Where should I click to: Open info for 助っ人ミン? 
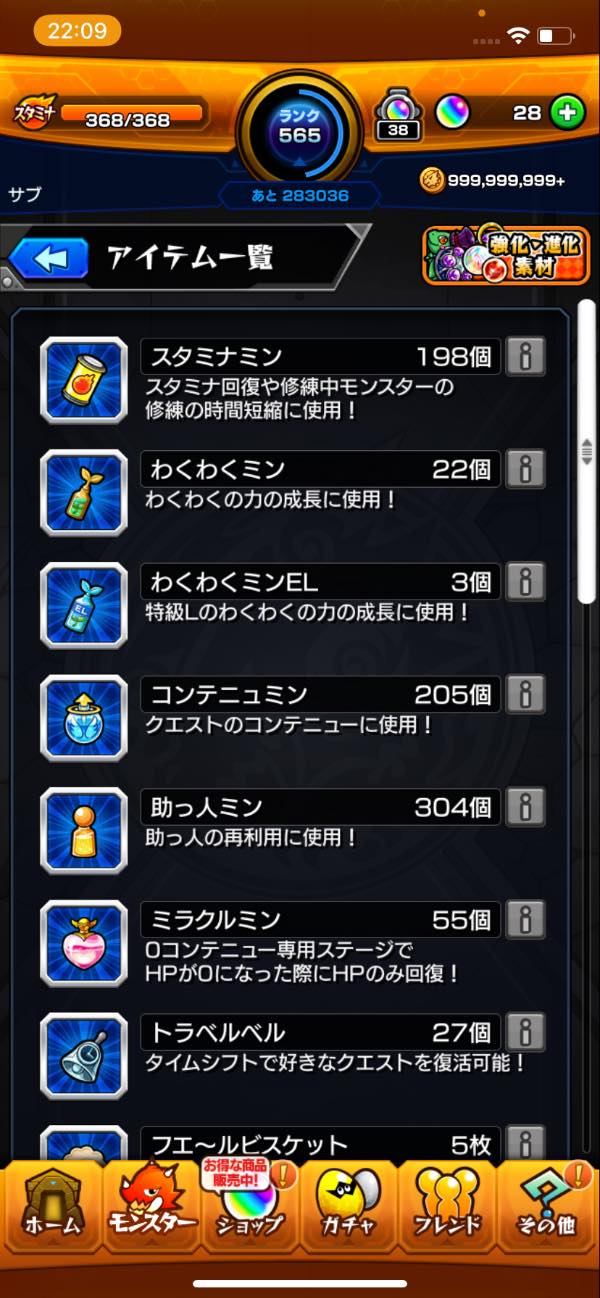click(x=525, y=807)
